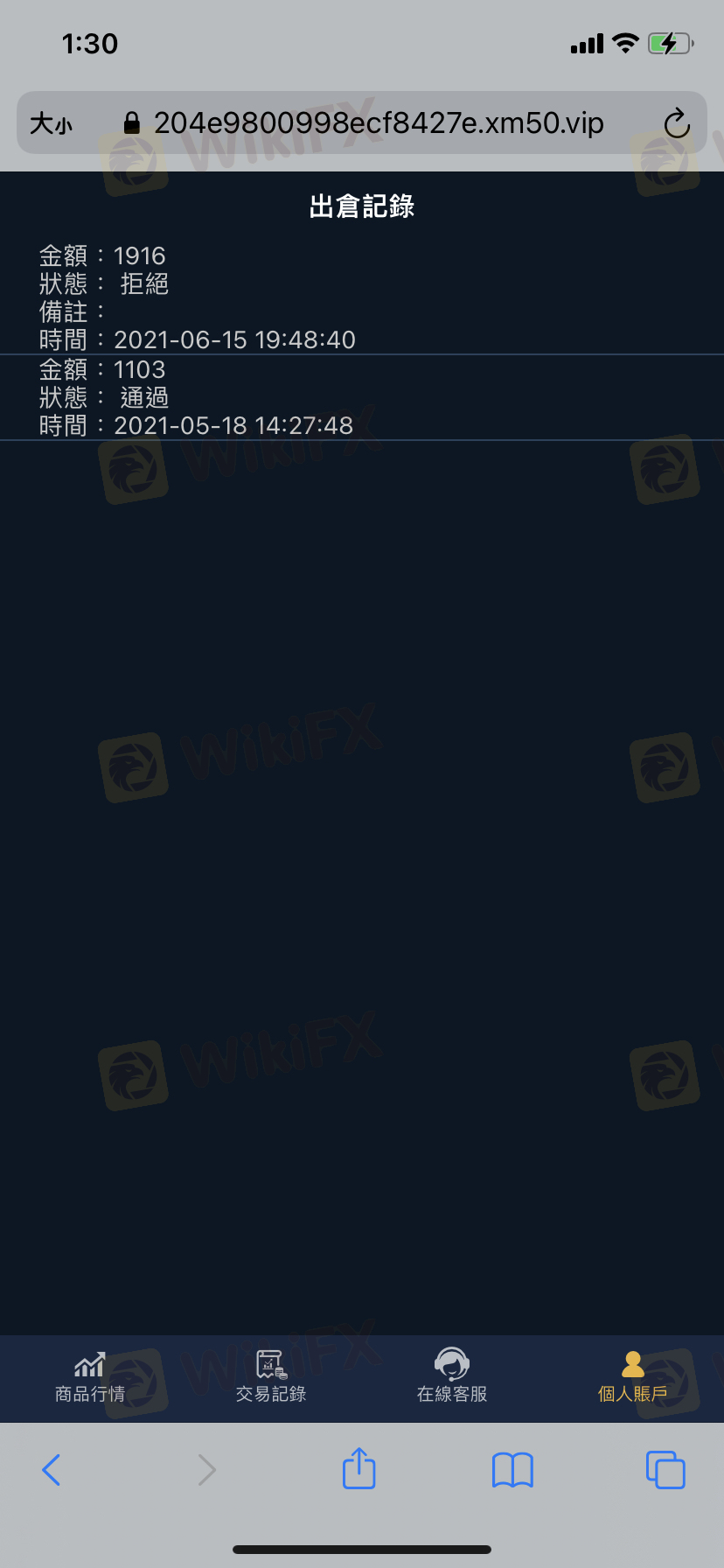The width and height of the screenshot is (724, 1568).
Task: Tap the URL address field
Action: (378, 123)
